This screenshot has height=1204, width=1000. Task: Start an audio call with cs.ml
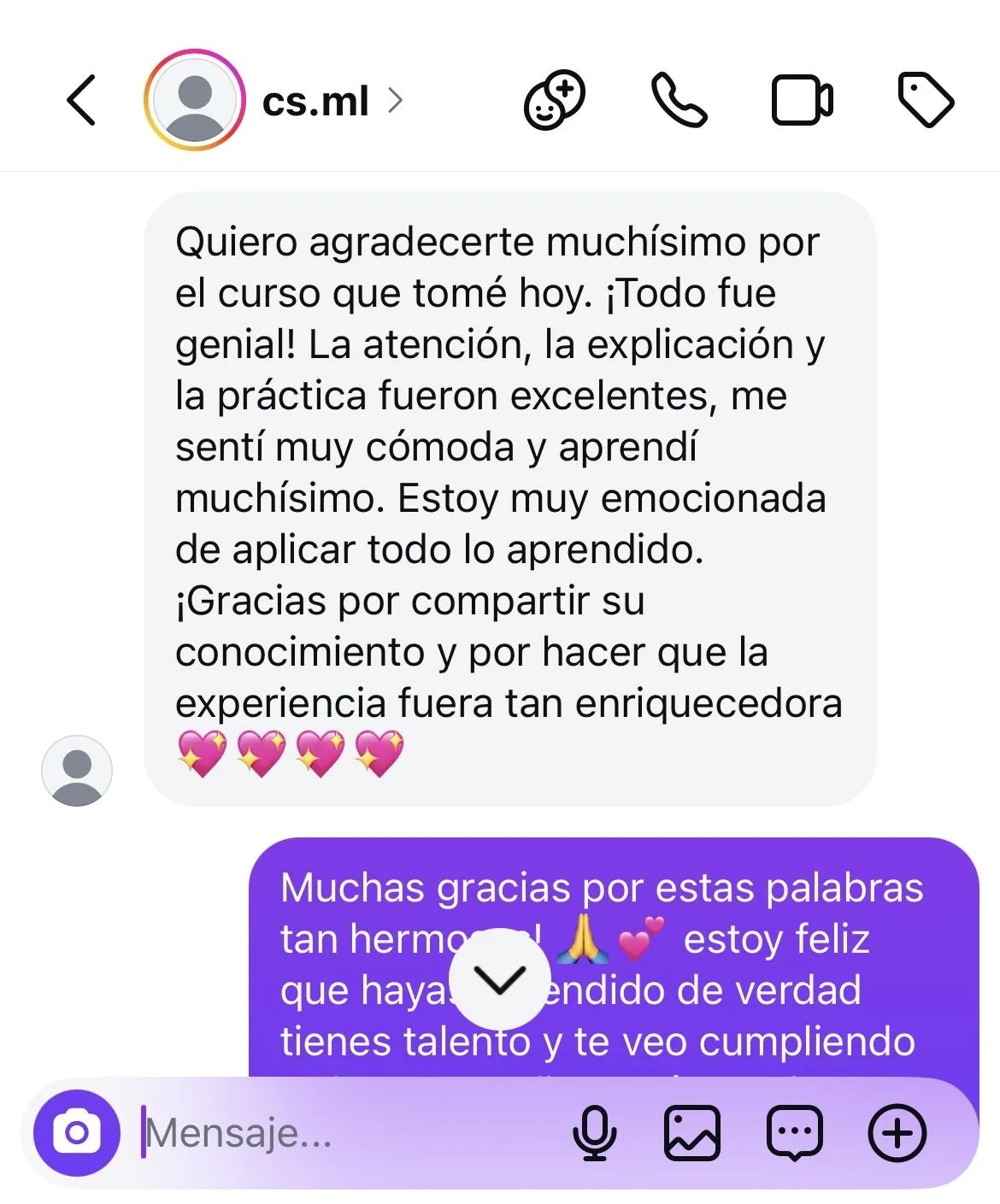pos(679,100)
